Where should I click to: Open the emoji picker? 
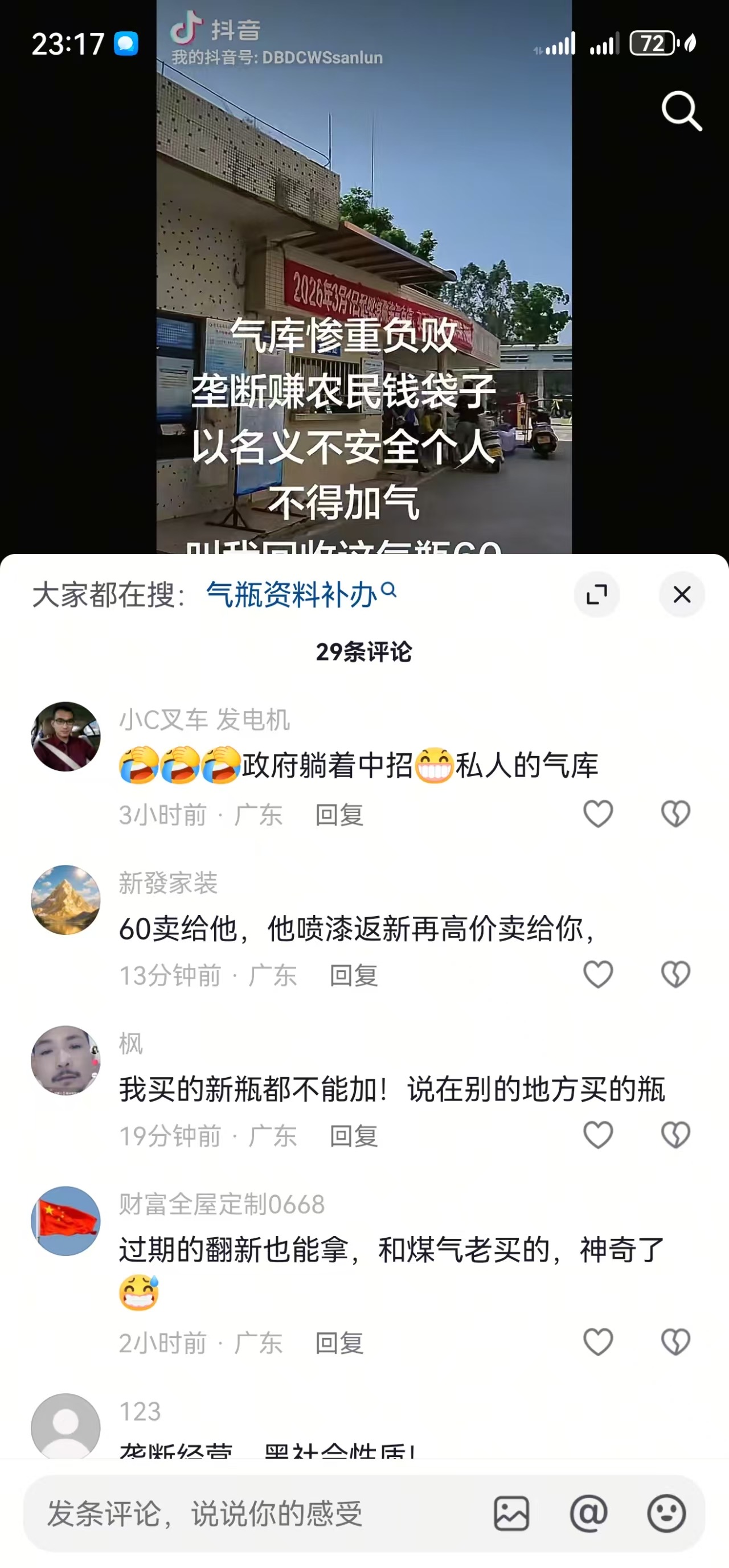[x=666, y=1513]
